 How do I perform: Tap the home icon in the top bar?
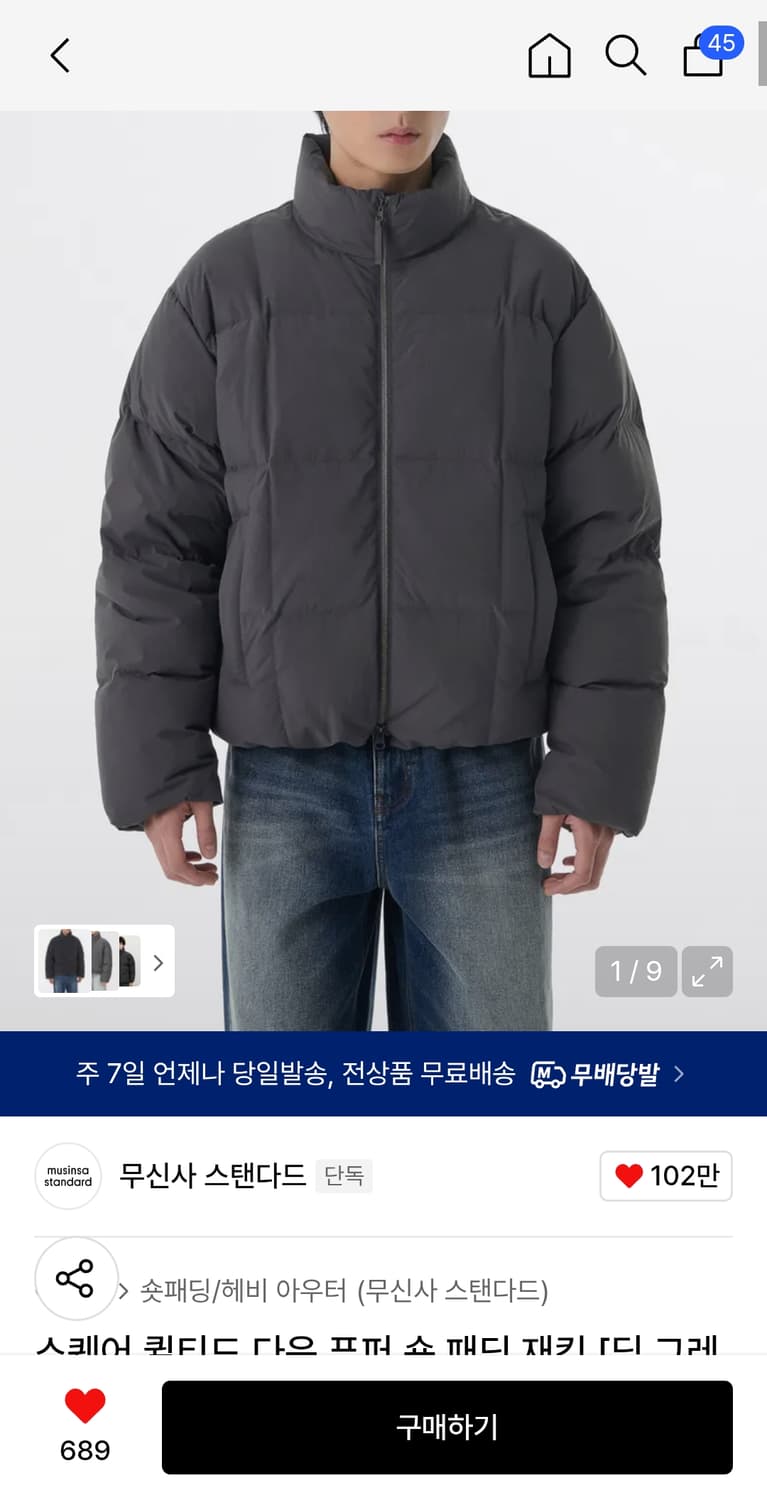click(549, 56)
